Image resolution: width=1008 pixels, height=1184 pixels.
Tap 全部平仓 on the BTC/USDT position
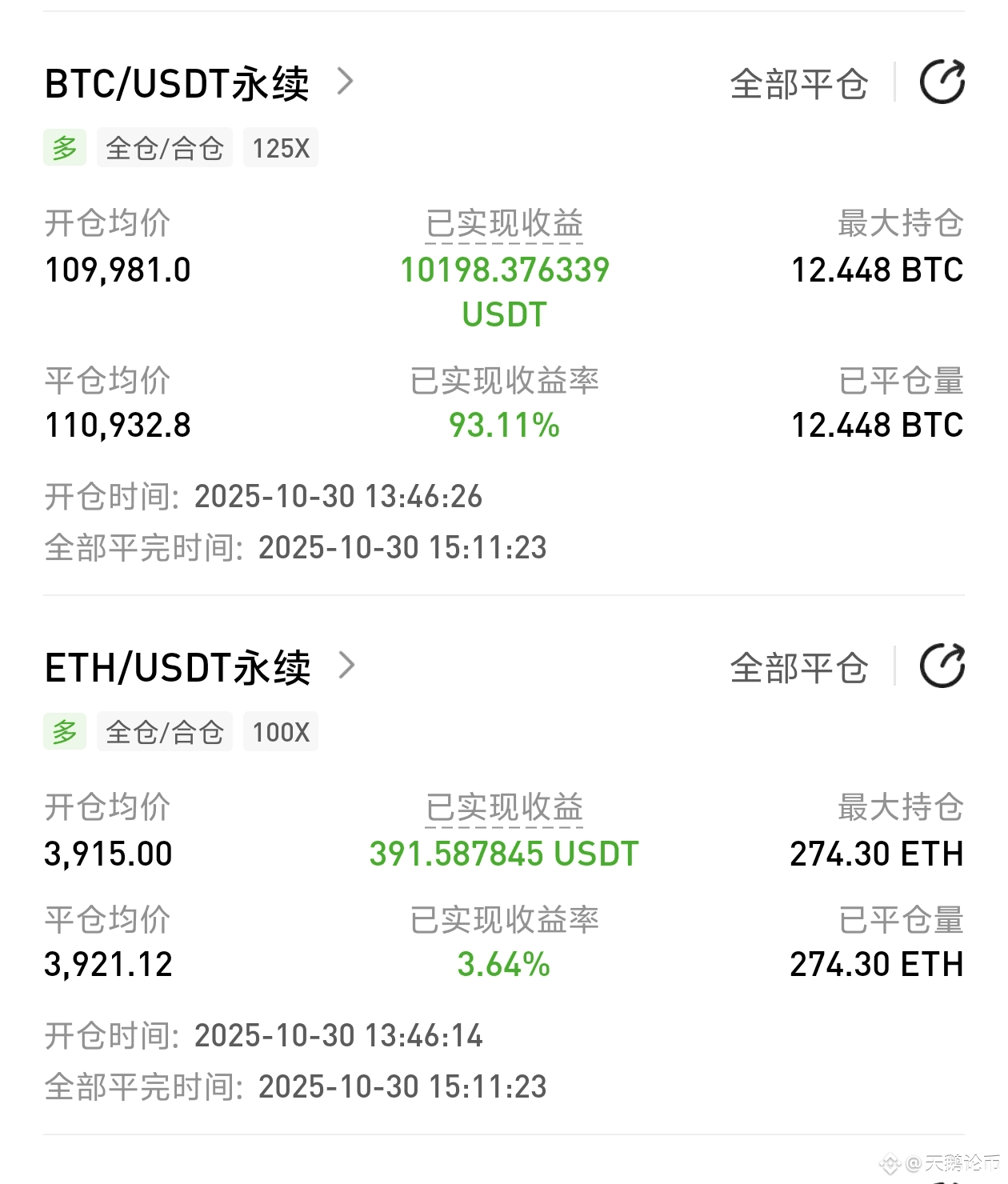coord(798,84)
